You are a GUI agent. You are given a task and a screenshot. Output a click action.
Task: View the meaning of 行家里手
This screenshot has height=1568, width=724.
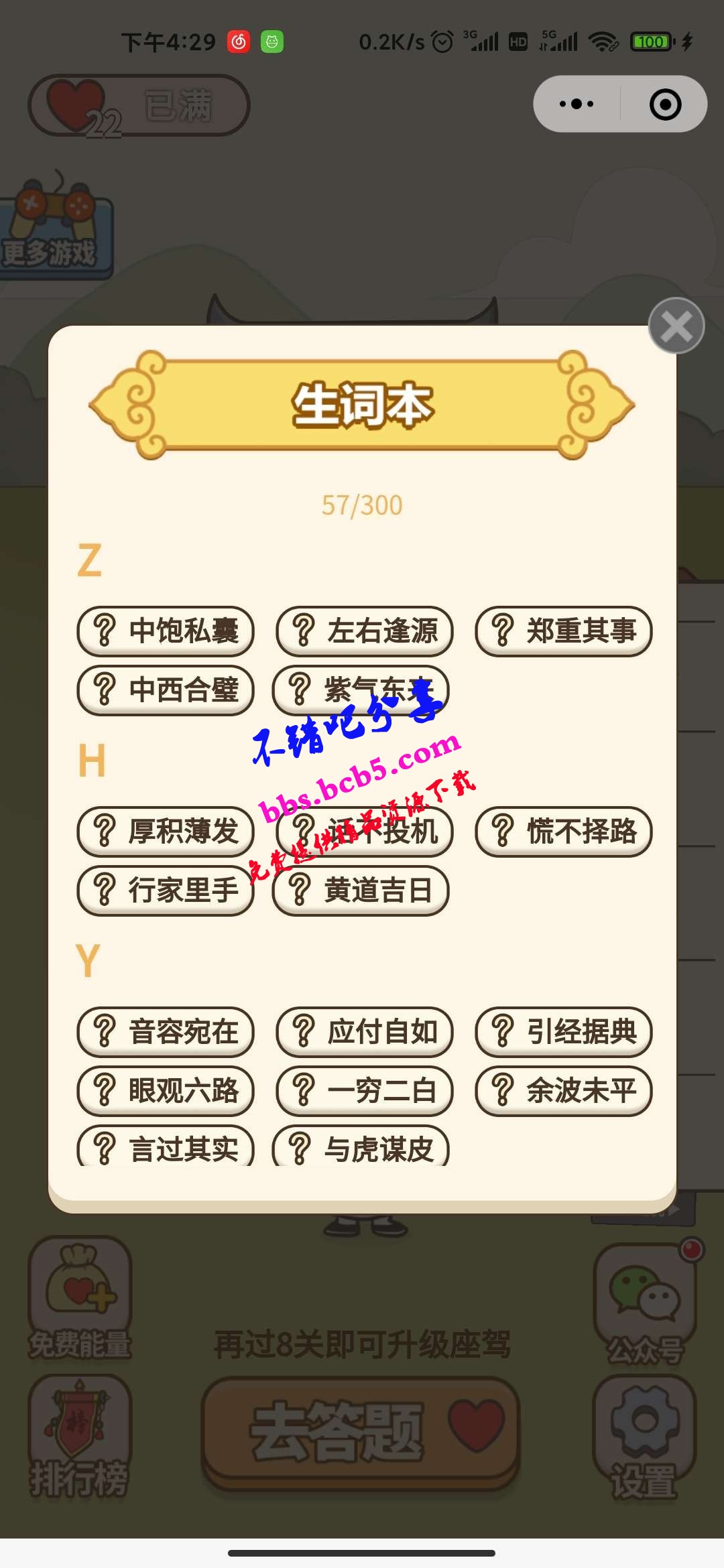click(x=166, y=891)
